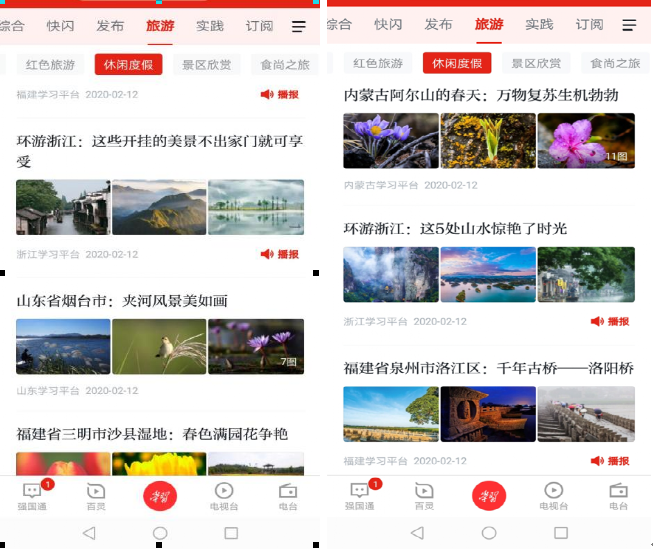Open article 内蒙古阿尔山的春天：万物复苏生机勃勃
Image resolution: width=653 pixels, height=549 pixels.
tap(481, 95)
